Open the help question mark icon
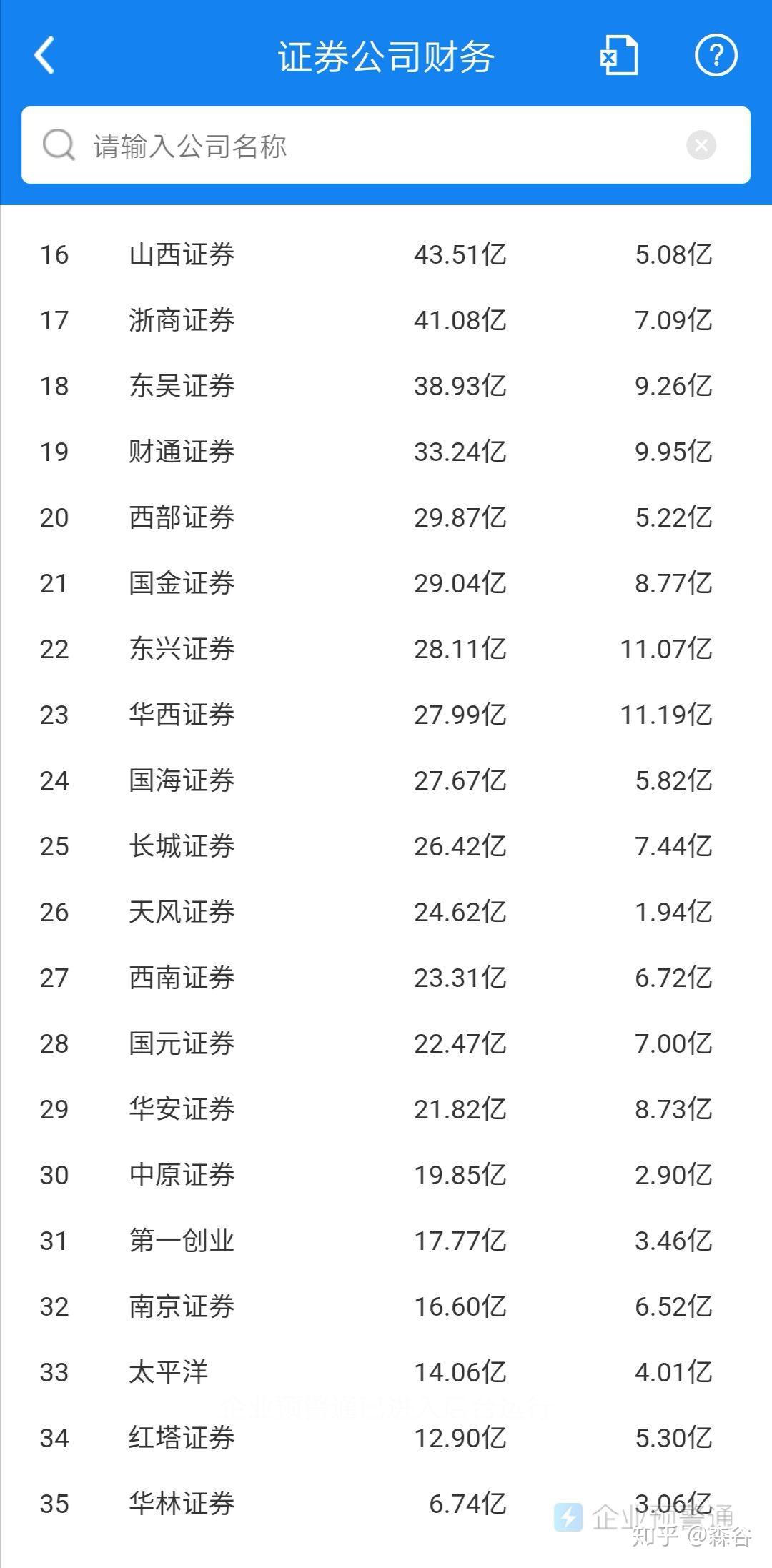This screenshot has width=772, height=1568. point(716,55)
